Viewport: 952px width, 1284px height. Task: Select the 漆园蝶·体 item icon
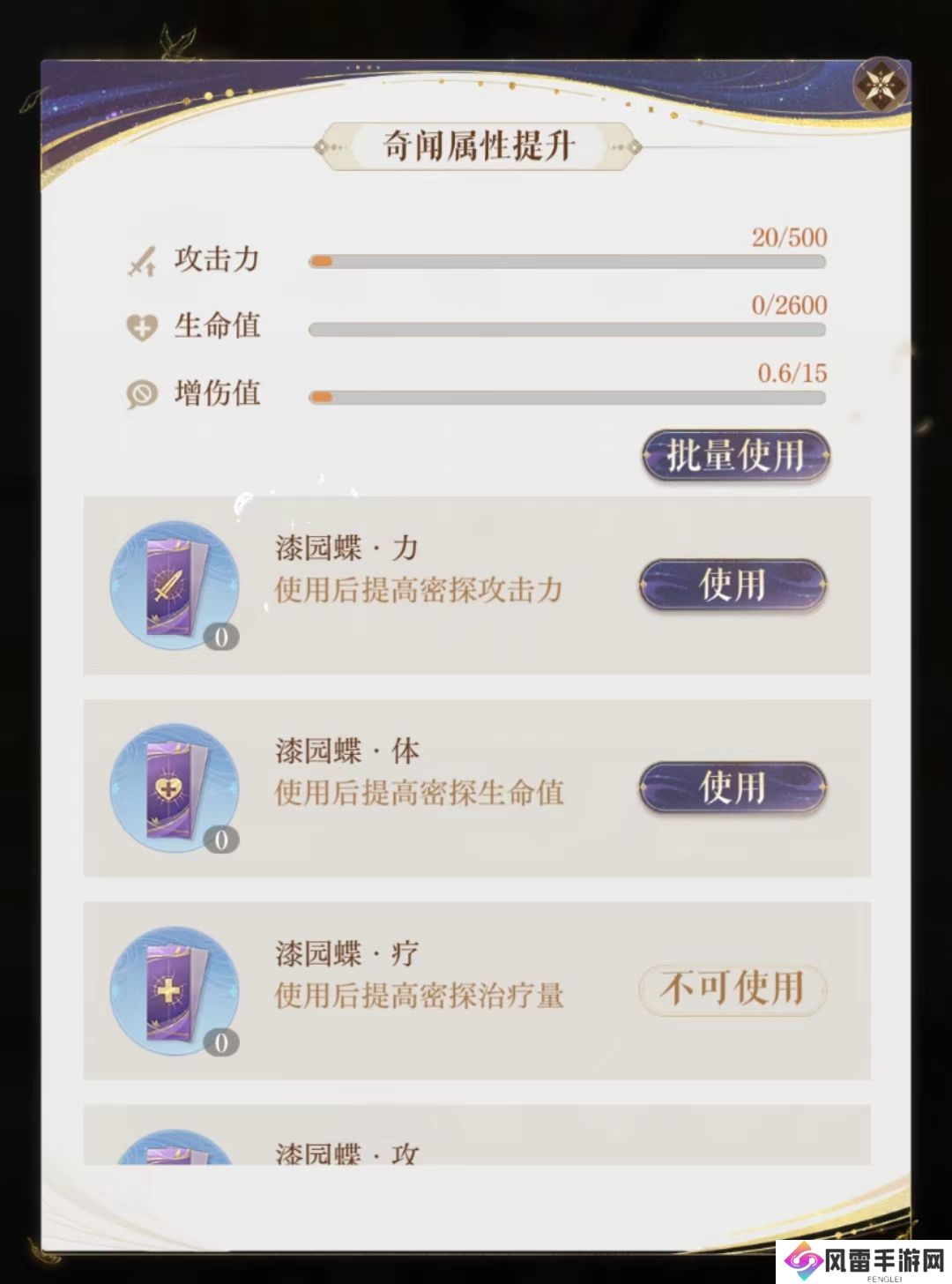click(175, 788)
